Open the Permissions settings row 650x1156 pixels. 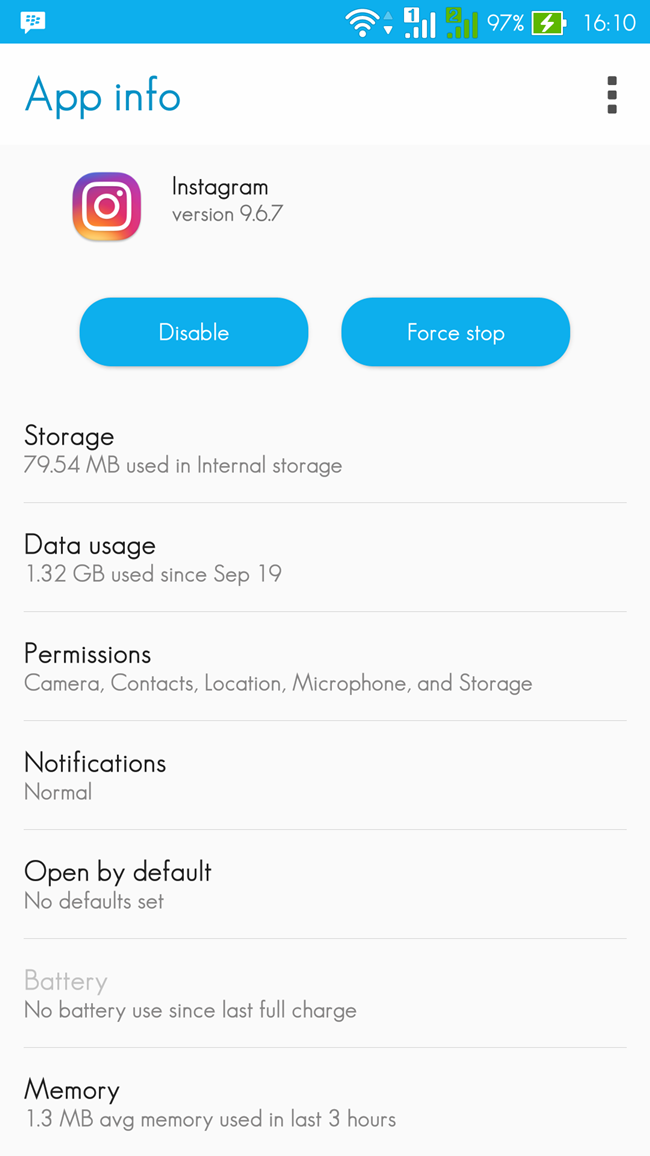pyautogui.click(x=325, y=666)
